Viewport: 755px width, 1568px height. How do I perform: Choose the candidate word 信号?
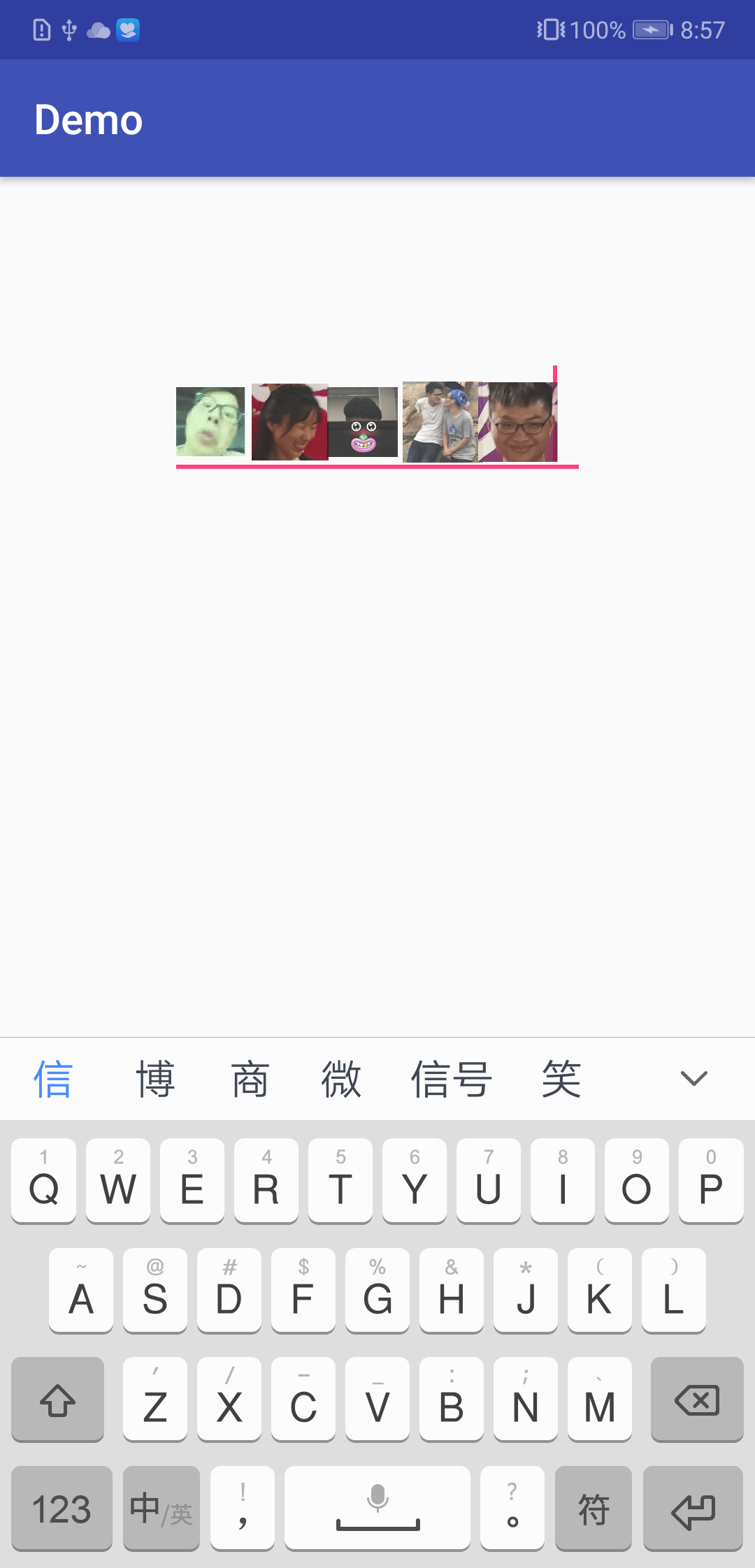[451, 1080]
